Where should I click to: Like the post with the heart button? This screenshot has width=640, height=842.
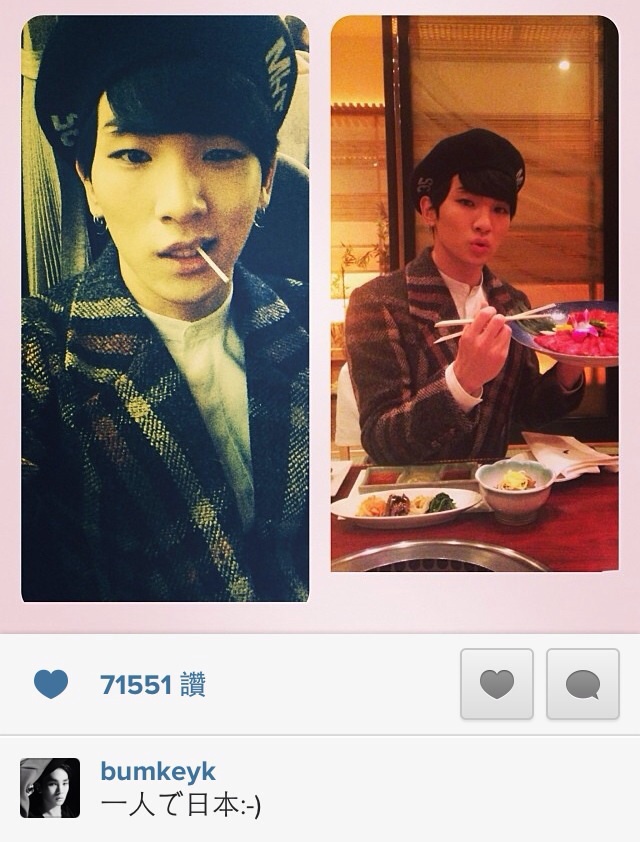pos(496,684)
